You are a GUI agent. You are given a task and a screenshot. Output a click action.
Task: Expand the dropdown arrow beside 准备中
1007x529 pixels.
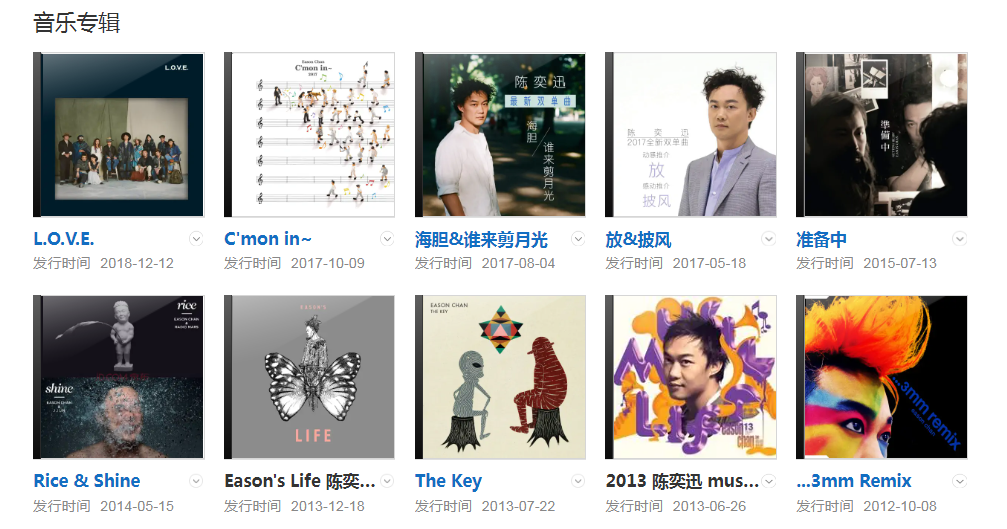tap(960, 239)
